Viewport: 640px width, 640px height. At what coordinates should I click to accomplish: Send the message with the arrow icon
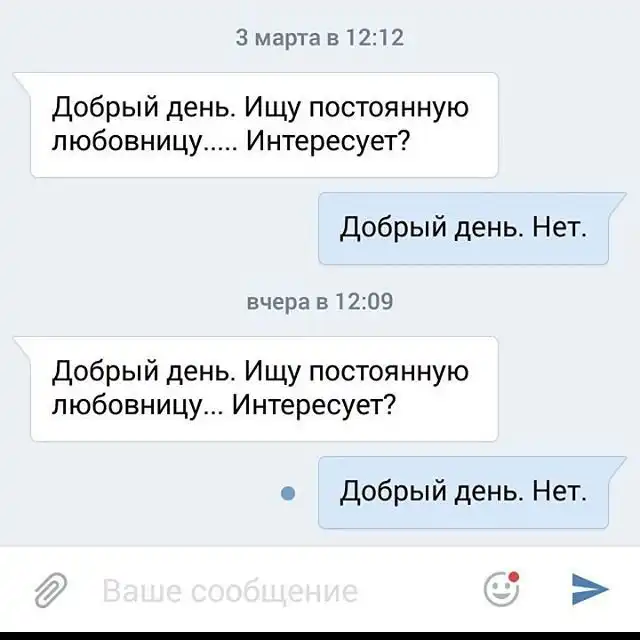coord(590,589)
